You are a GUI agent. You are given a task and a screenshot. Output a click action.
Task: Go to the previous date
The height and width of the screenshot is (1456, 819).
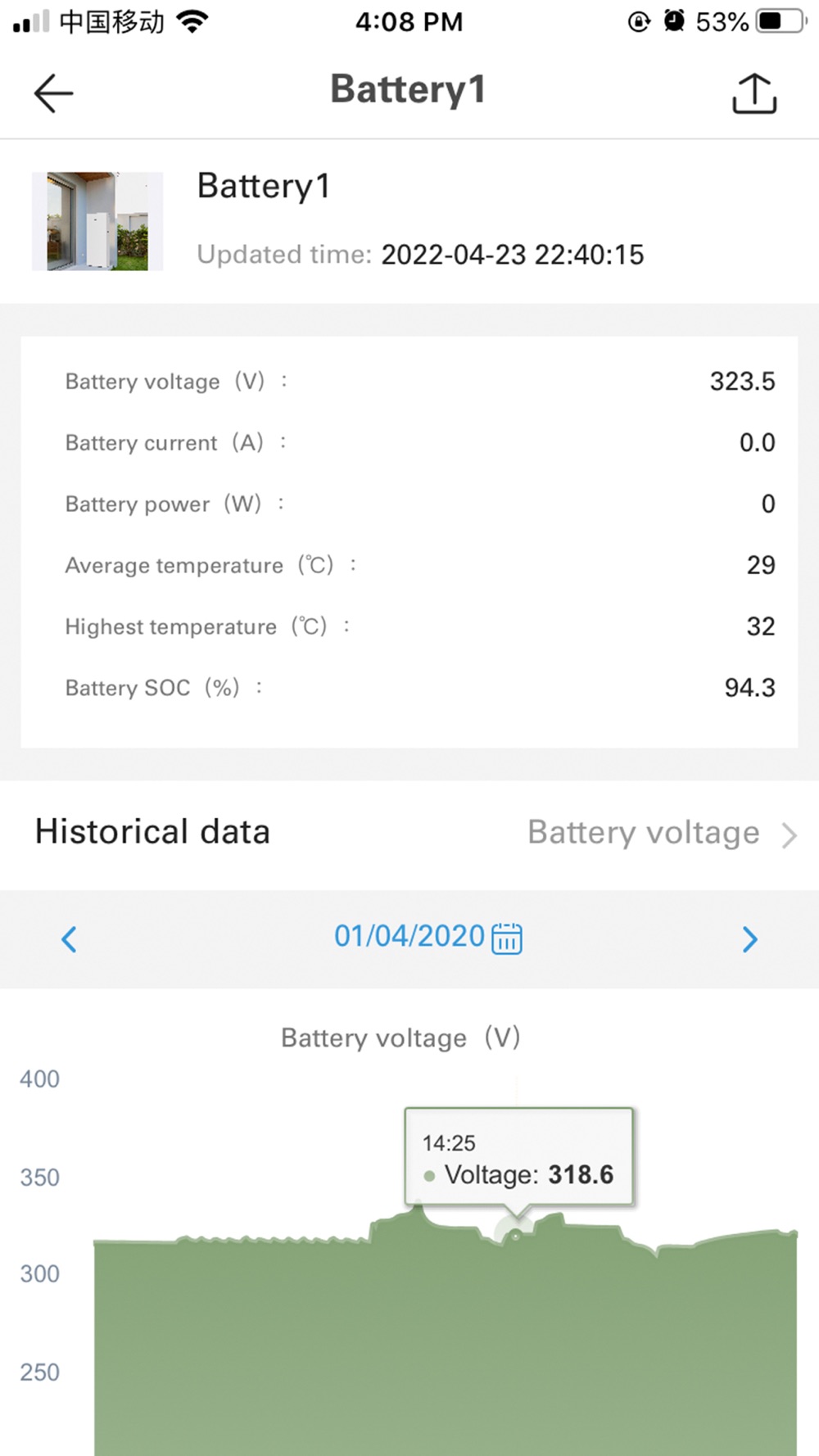(70, 938)
